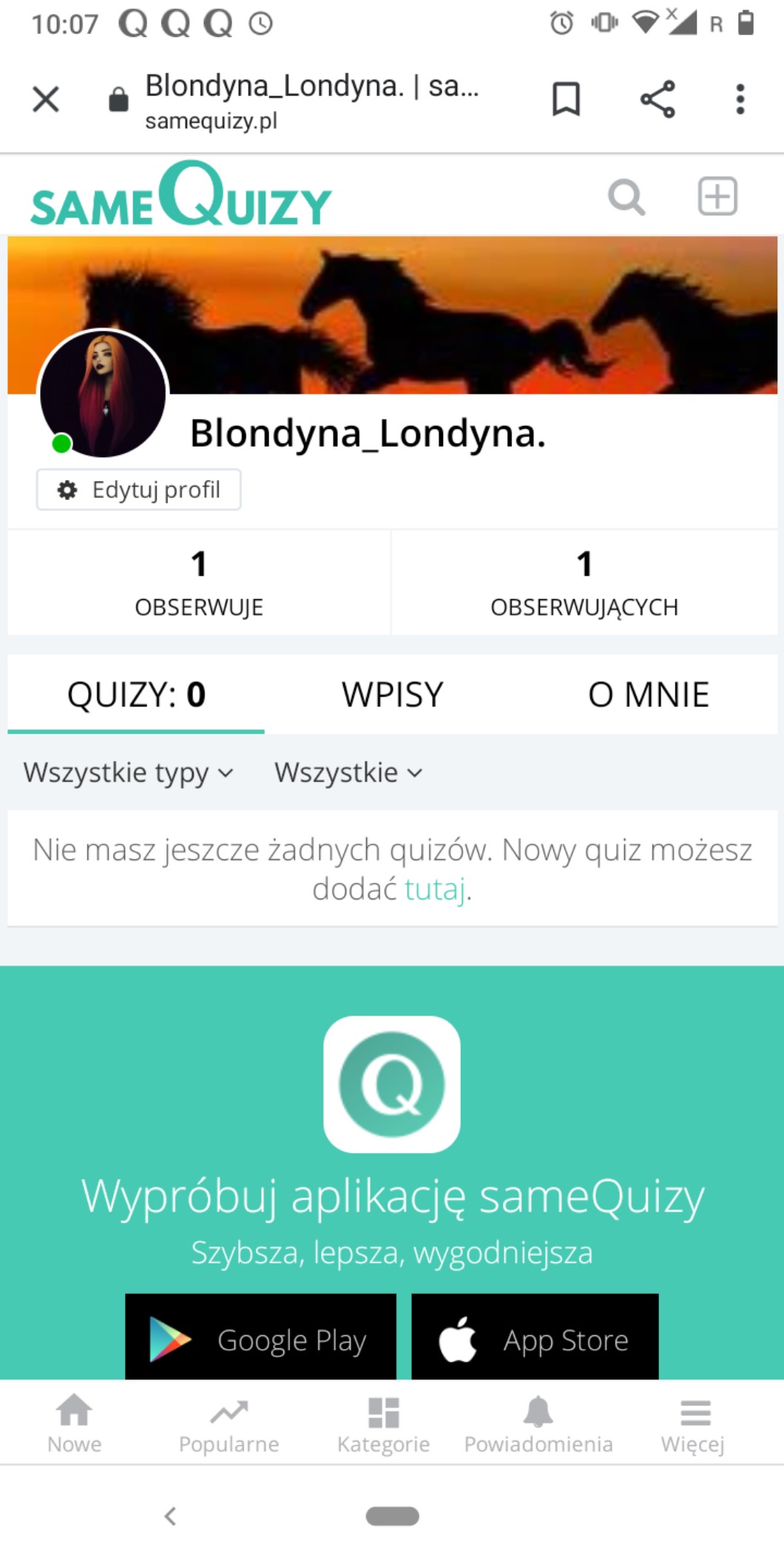The width and height of the screenshot is (784, 1568).
Task: Open the browser overflow menu
Action: [740, 99]
